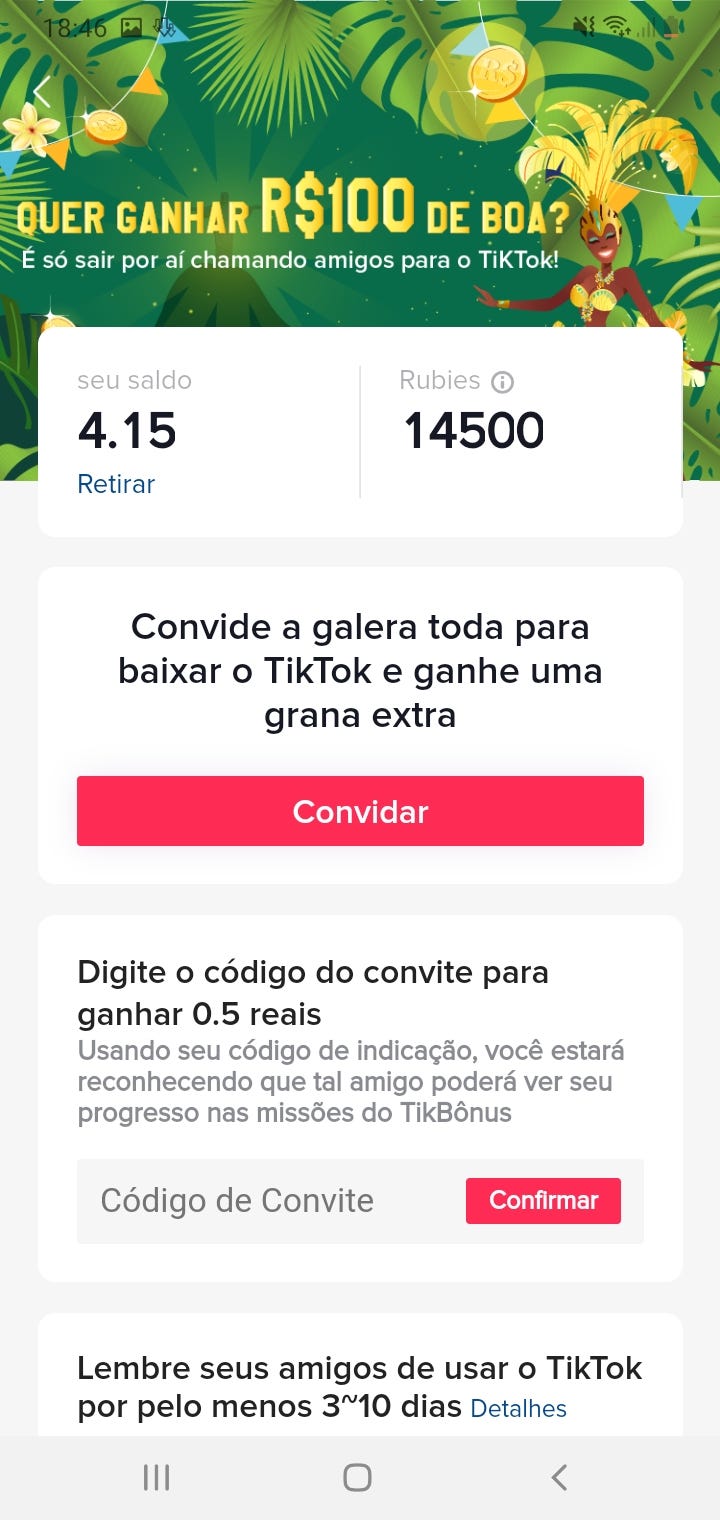
Task: Open the Detalhes link
Action: (518, 1409)
